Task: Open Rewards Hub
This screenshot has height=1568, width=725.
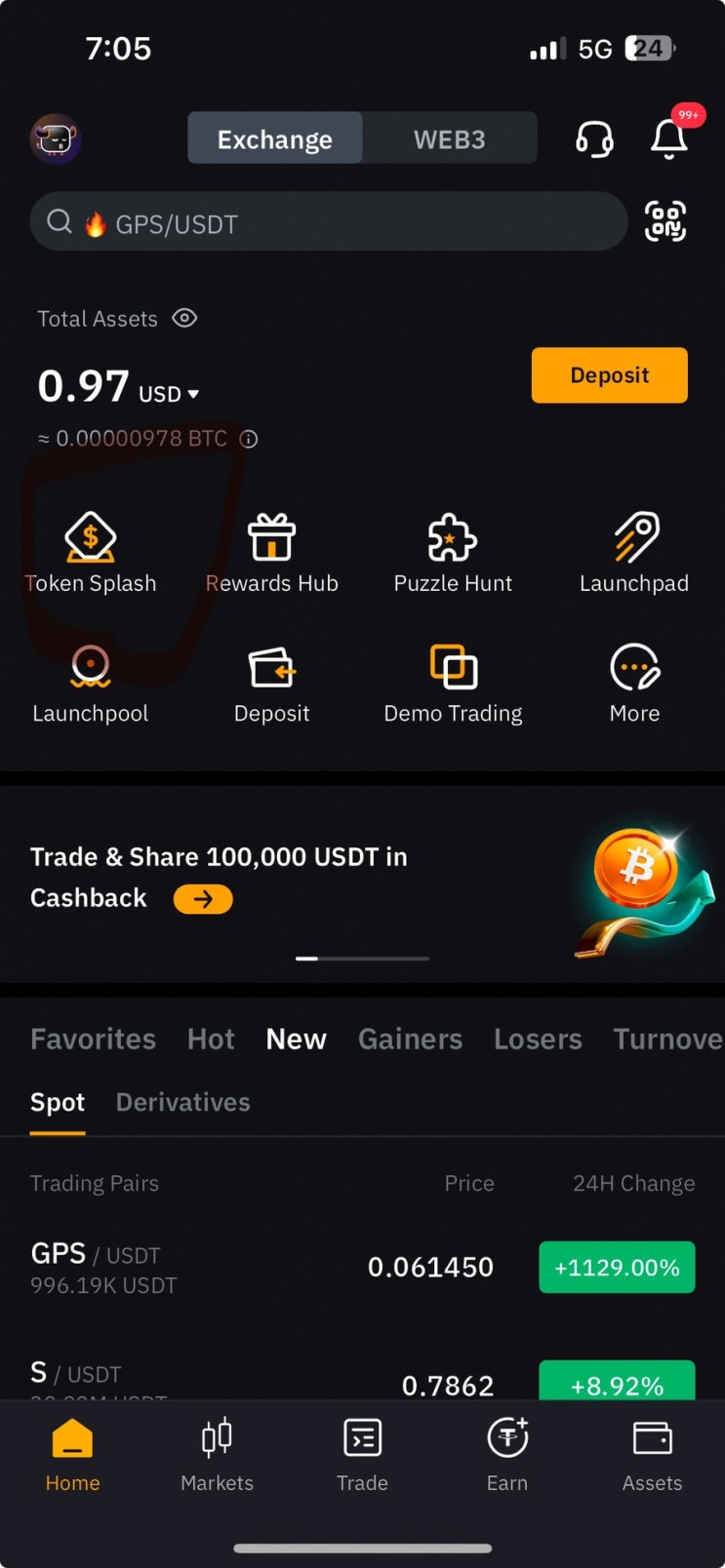Action: click(x=271, y=552)
